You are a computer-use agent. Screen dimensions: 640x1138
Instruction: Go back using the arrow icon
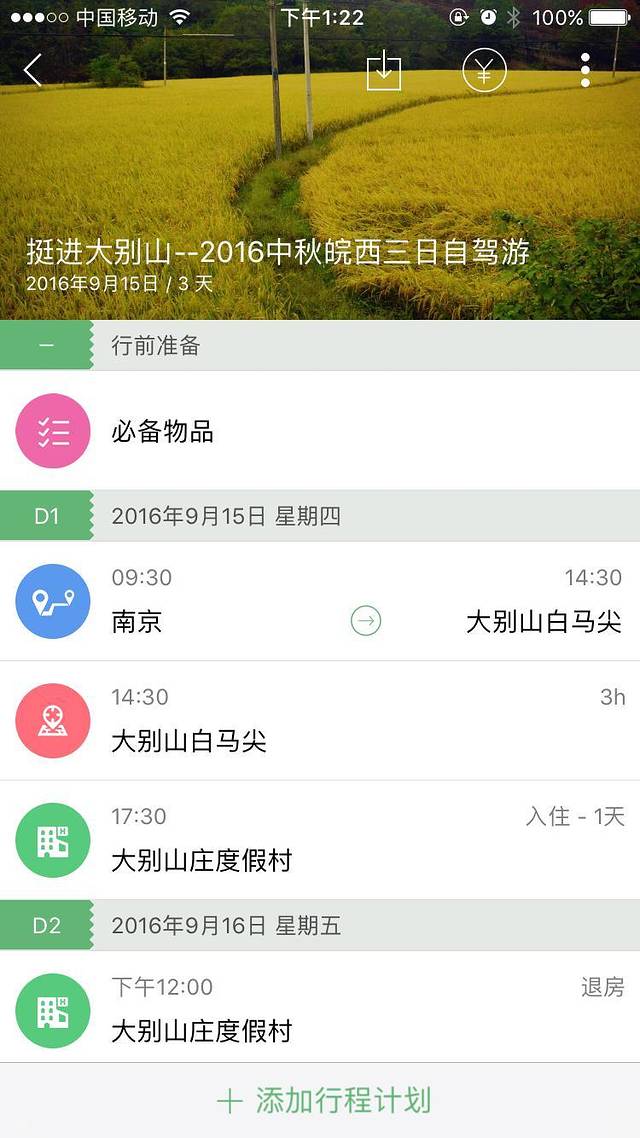(33, 70)
